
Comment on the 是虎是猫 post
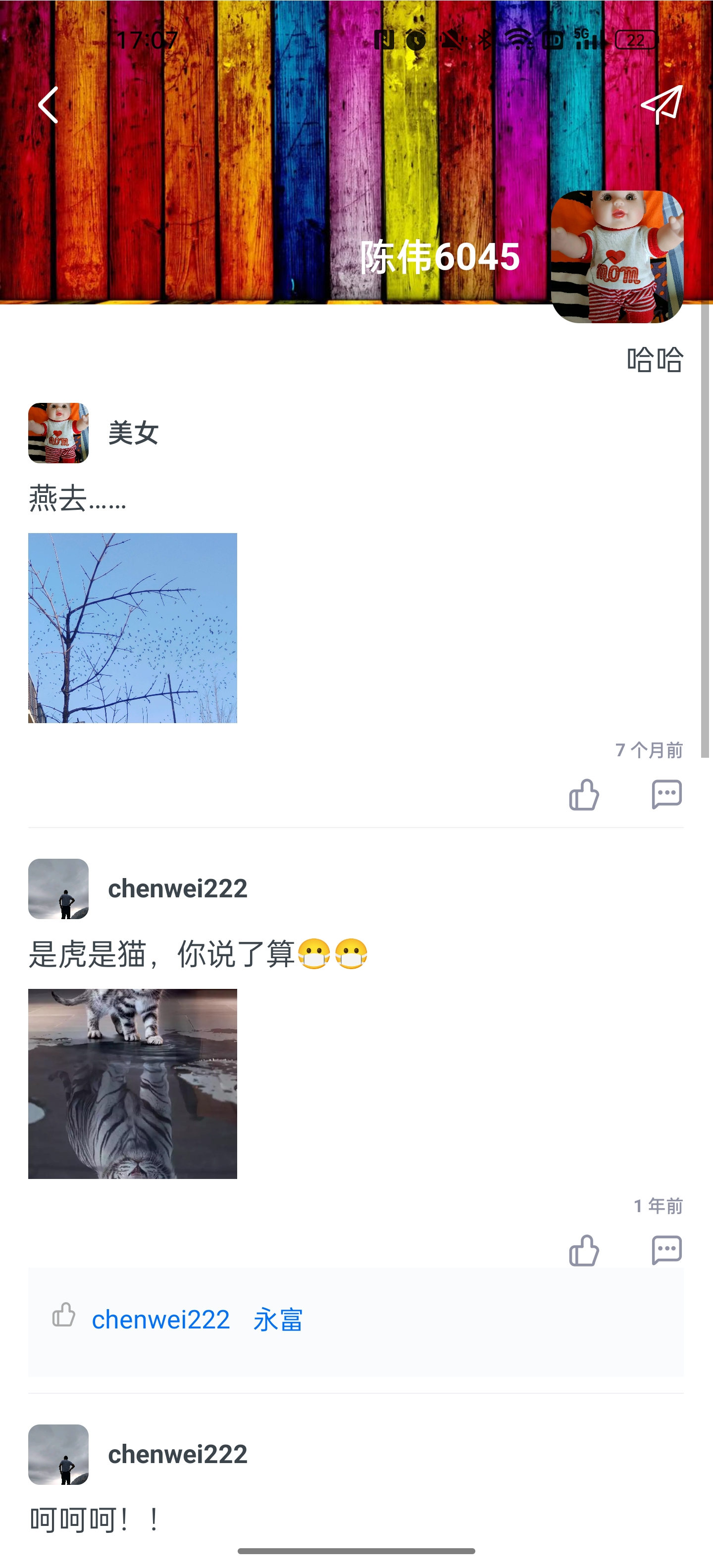point(666,1250)
